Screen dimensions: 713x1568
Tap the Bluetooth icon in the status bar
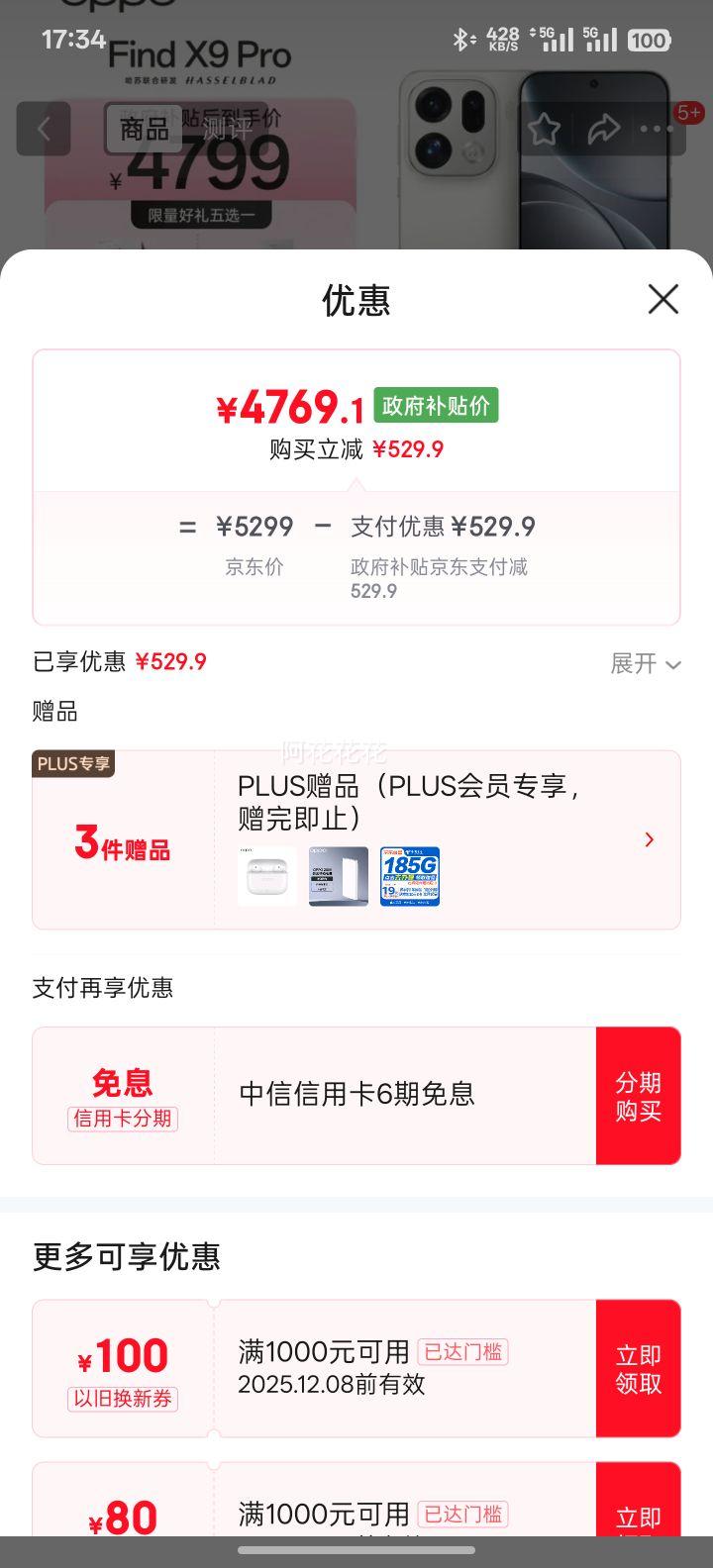pos(458,38)
